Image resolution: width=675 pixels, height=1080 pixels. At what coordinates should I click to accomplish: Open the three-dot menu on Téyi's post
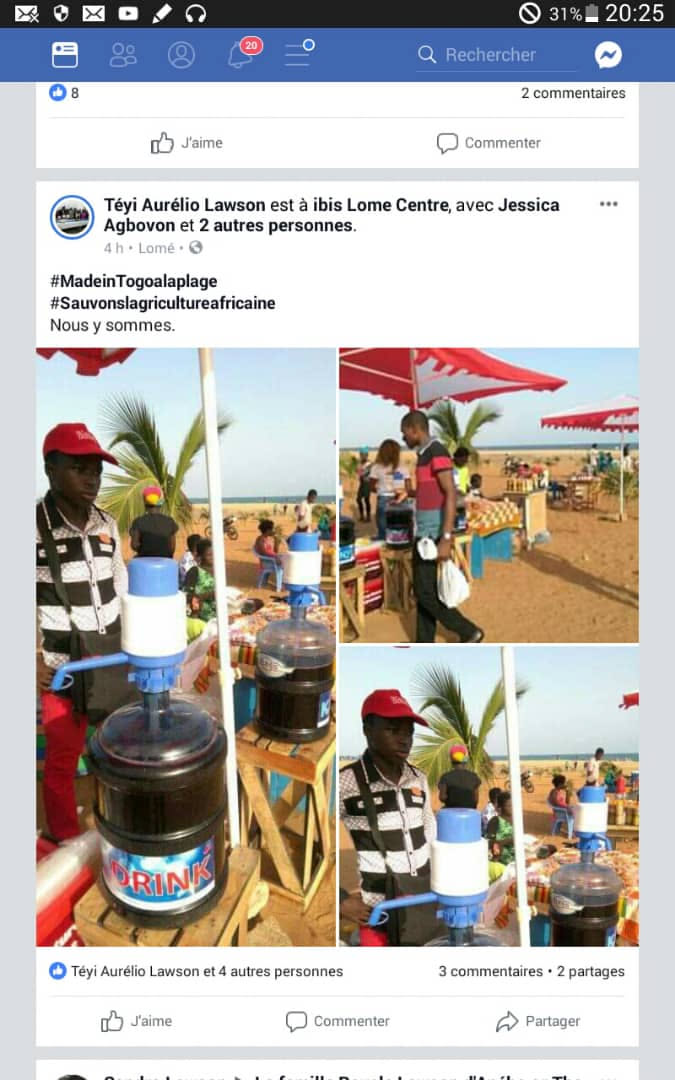pyautogui.click(x=608, y=204)
